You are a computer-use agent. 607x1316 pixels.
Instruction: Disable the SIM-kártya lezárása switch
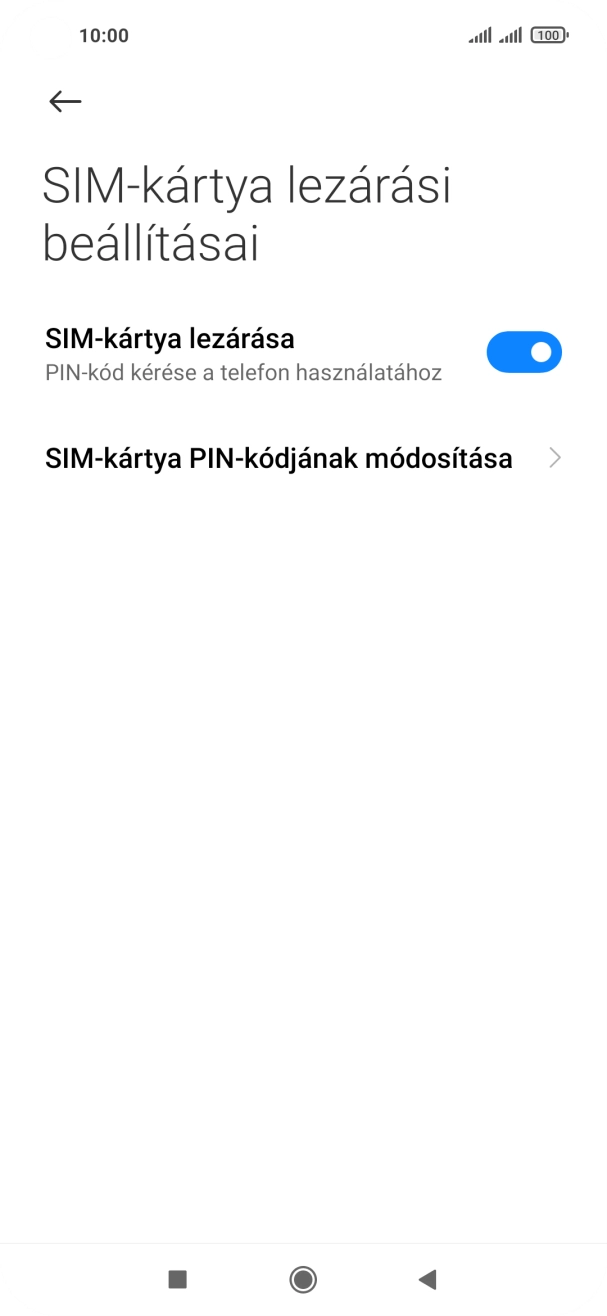[x=524, y=352]
